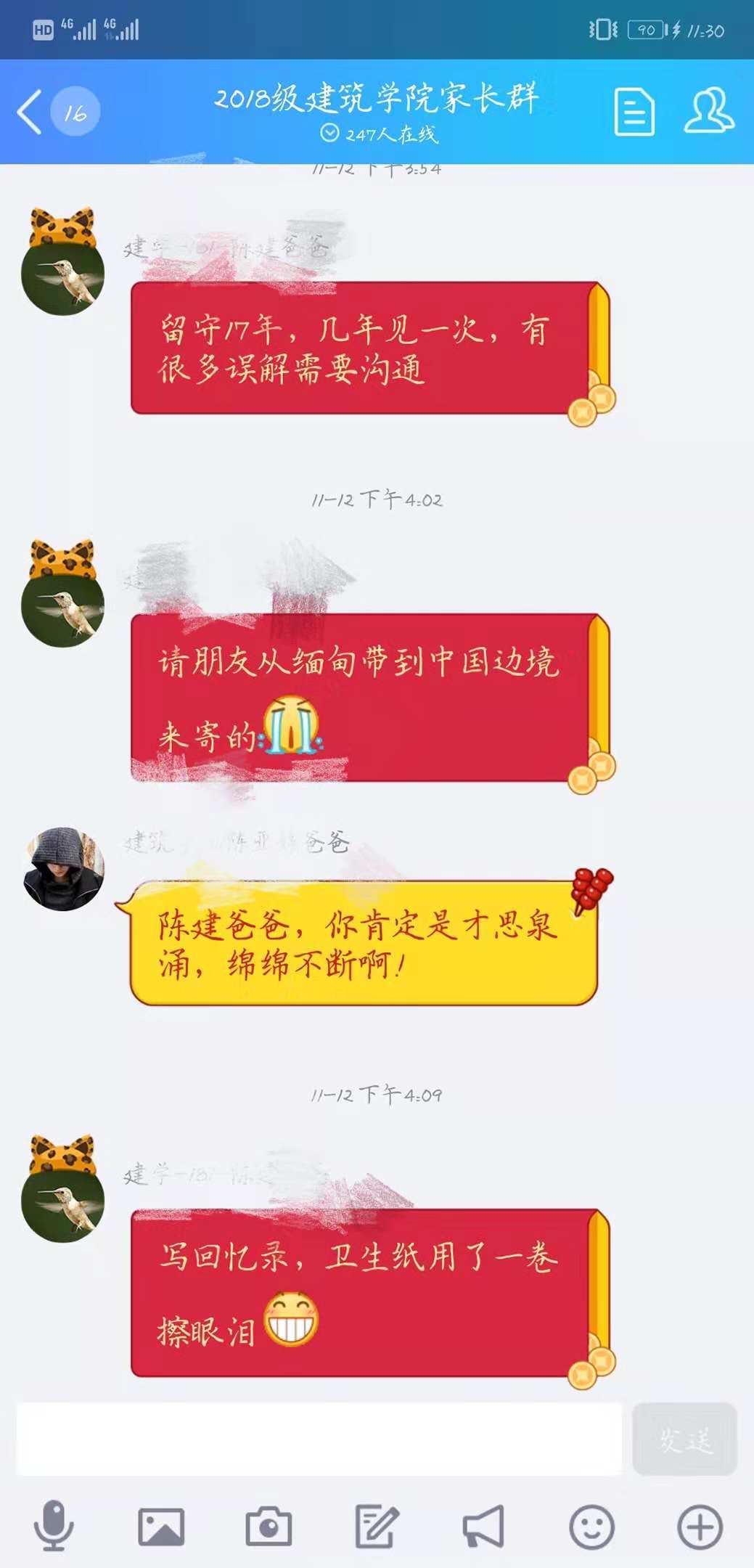
Task: Expand the 247人在线 online members indicator
Action: tap(379, 134)
